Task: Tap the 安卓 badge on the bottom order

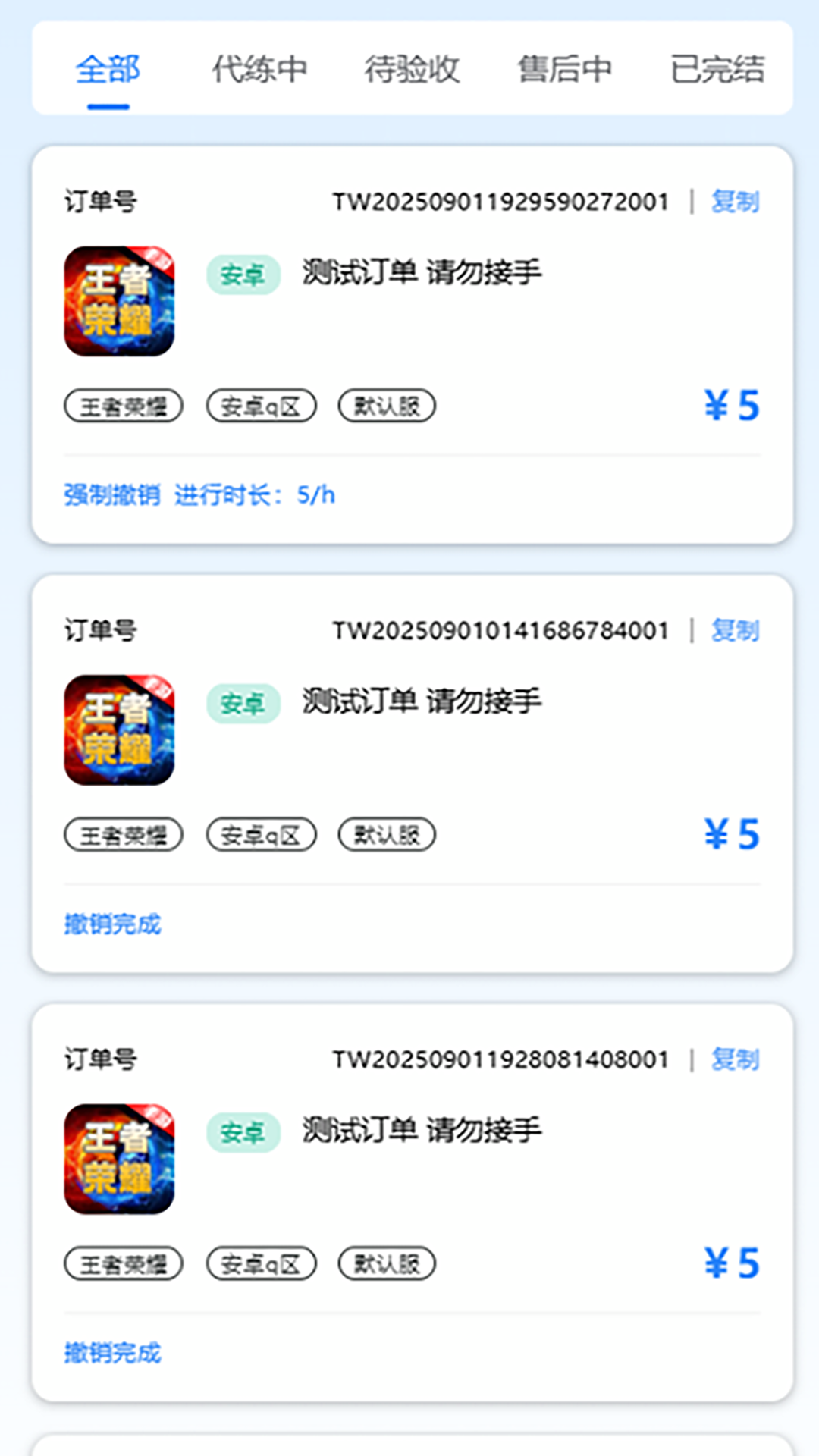Action: click(243, 1134)
